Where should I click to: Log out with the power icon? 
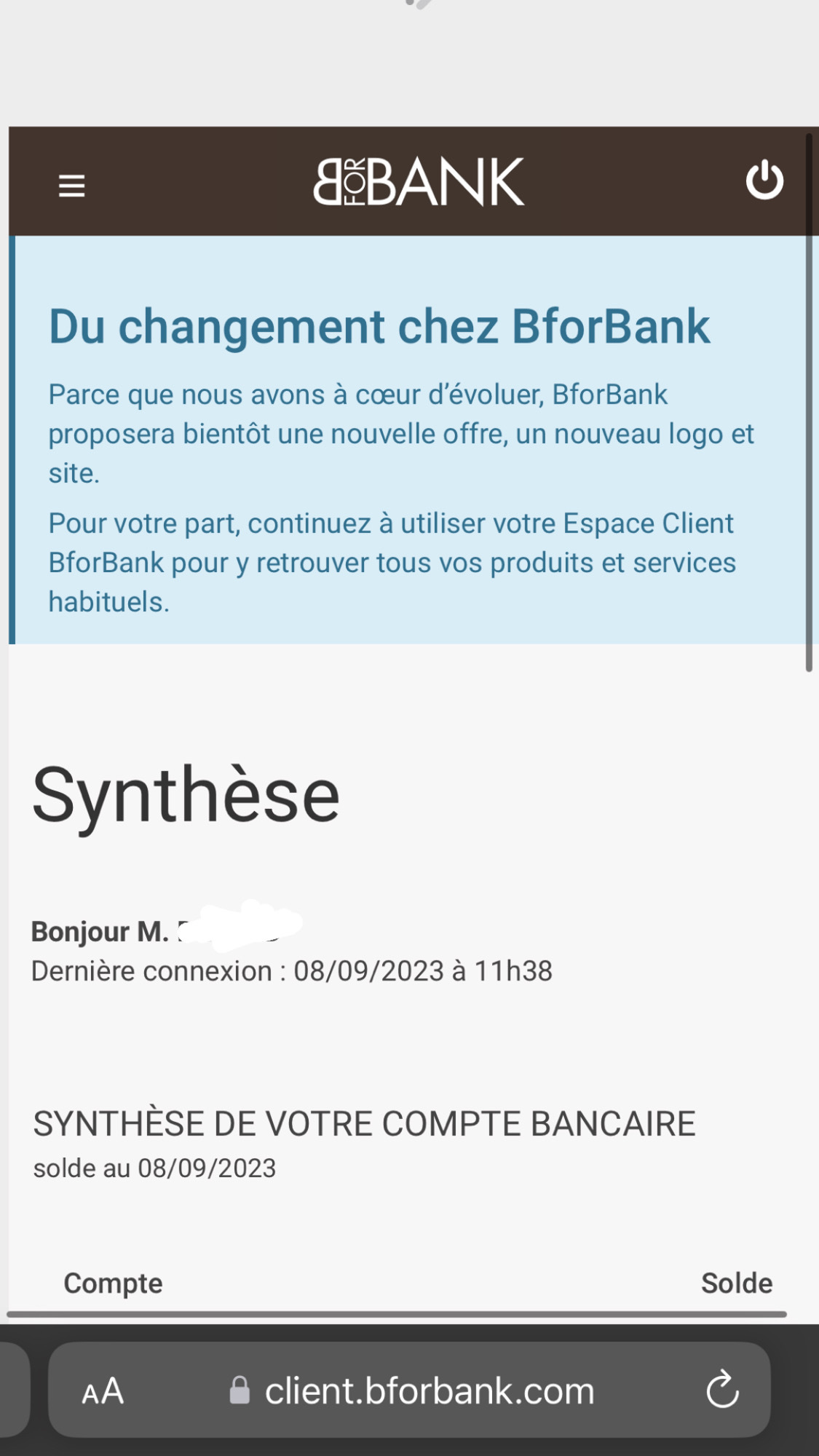click(764, 181)
